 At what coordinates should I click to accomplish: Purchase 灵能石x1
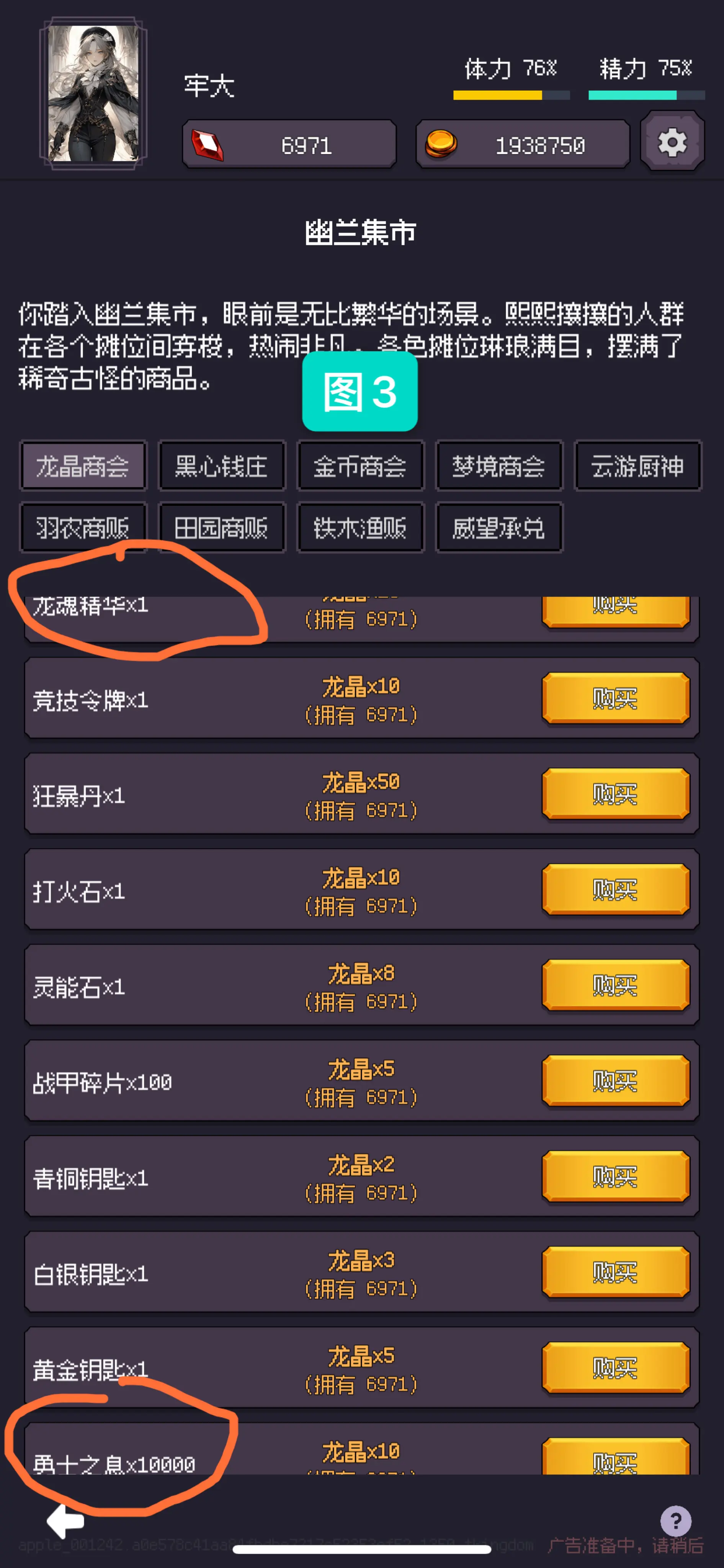tap(615, 985)
